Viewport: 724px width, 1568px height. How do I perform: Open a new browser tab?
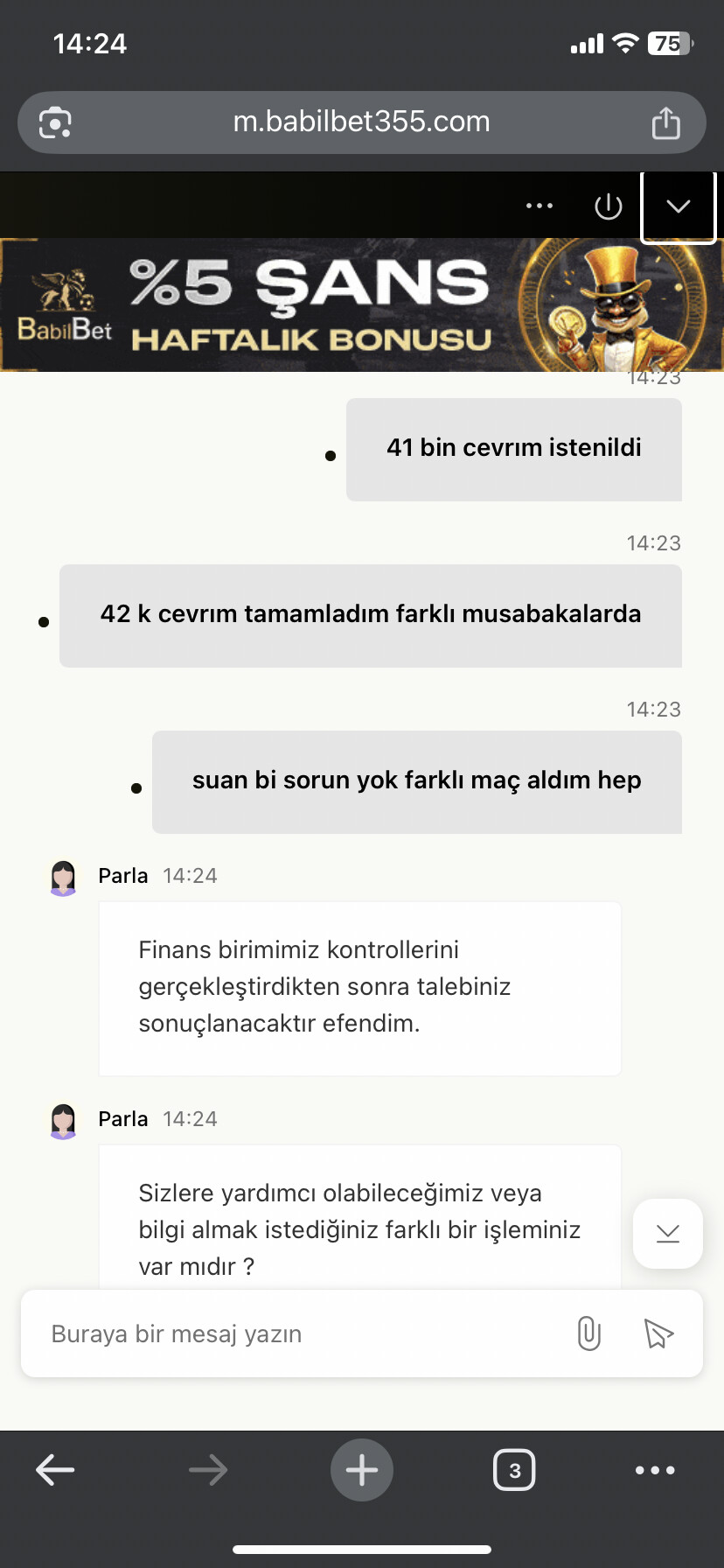point(362,1470)
